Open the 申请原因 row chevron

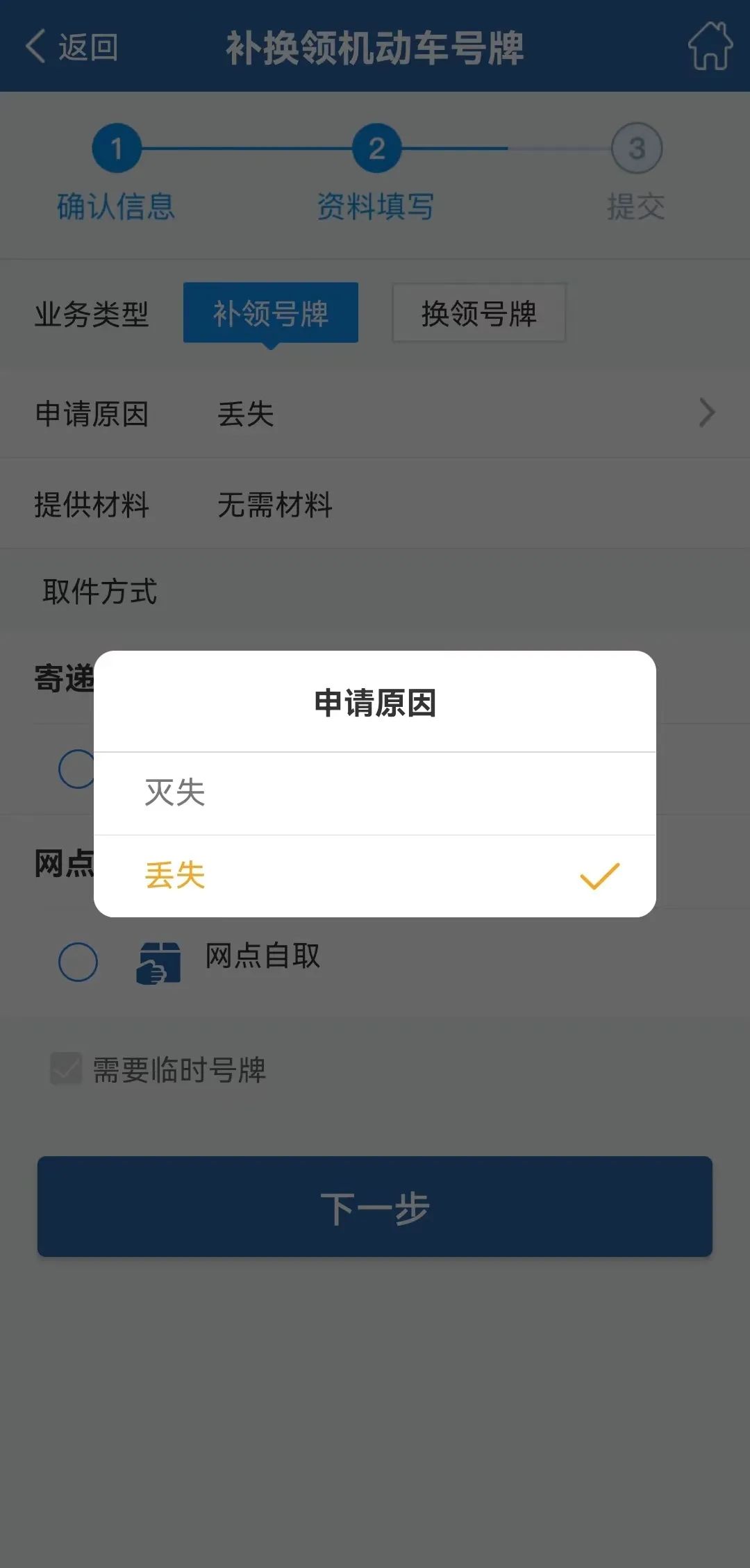(x=707, y=413)
